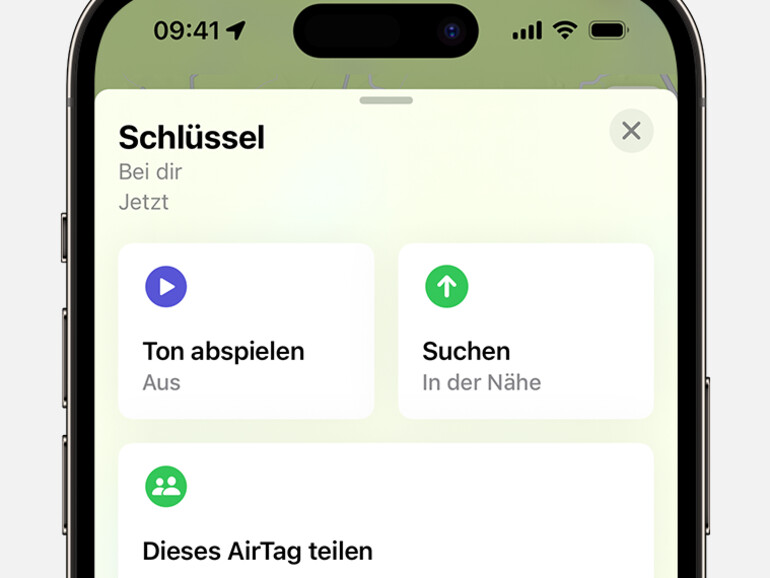Play a sound via Ton abspielen
This screenshot has width=770, height=578.
(x=246, y=330)
